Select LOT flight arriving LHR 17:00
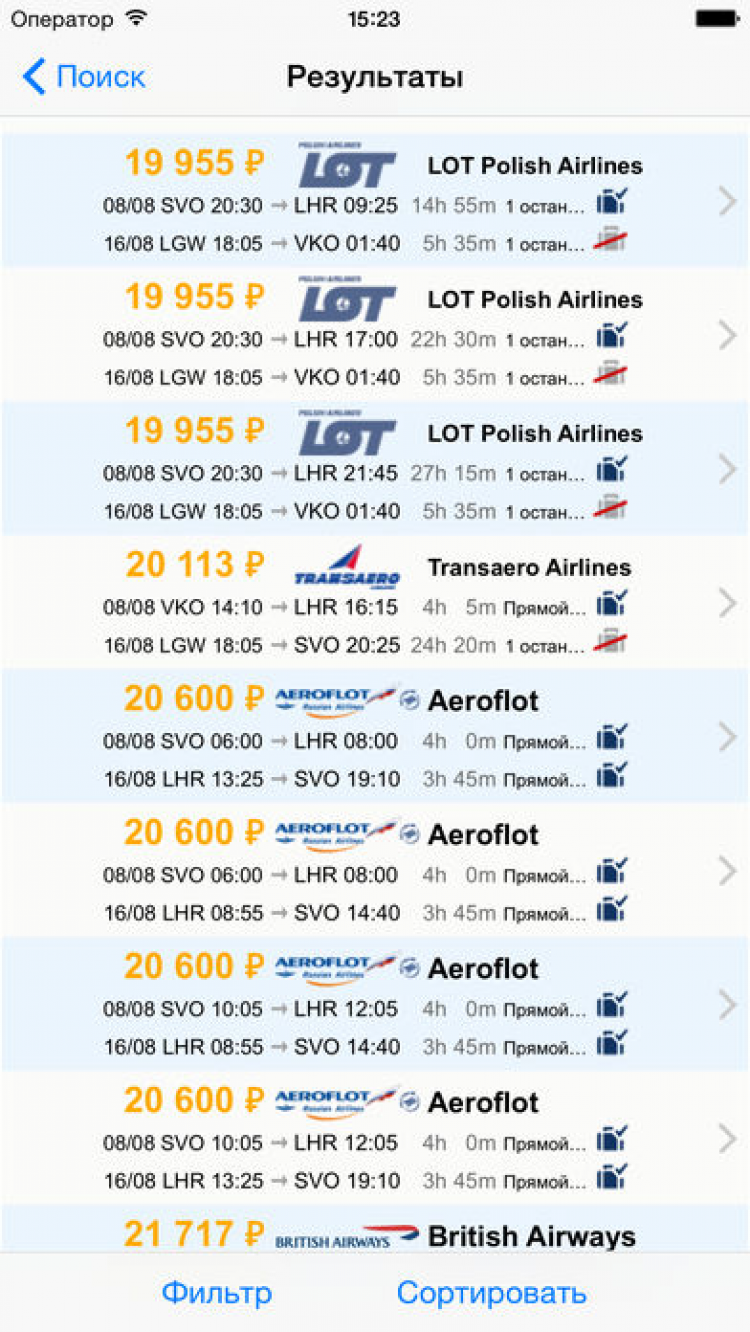Image resolution: width=750 pixels, height=1332 pixels. pyautogui.click(x=375, y=335)
